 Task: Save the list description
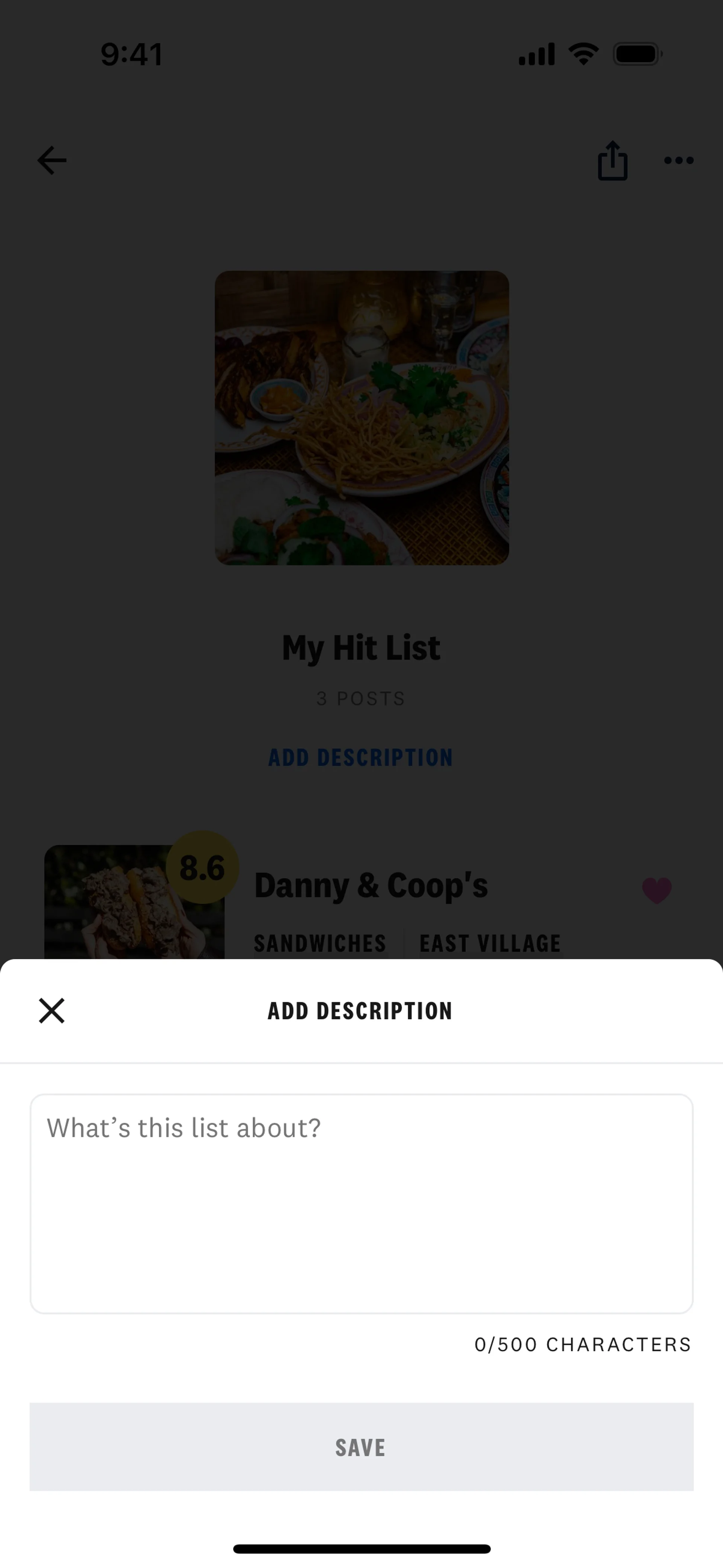(361, 1447)
